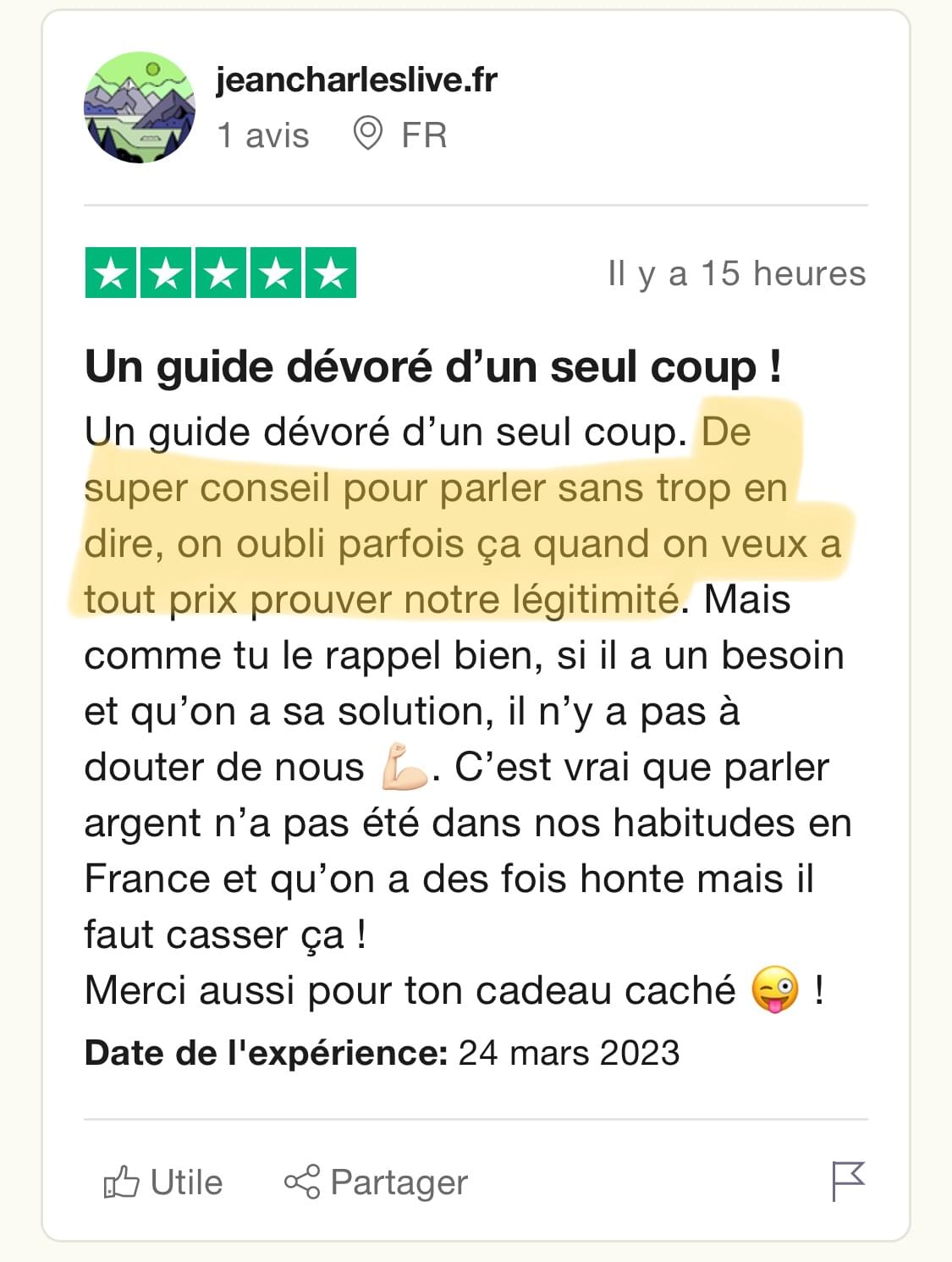Mark this review as Utile
Screen dimensions: 952x1262
(x=163, y=1182)
